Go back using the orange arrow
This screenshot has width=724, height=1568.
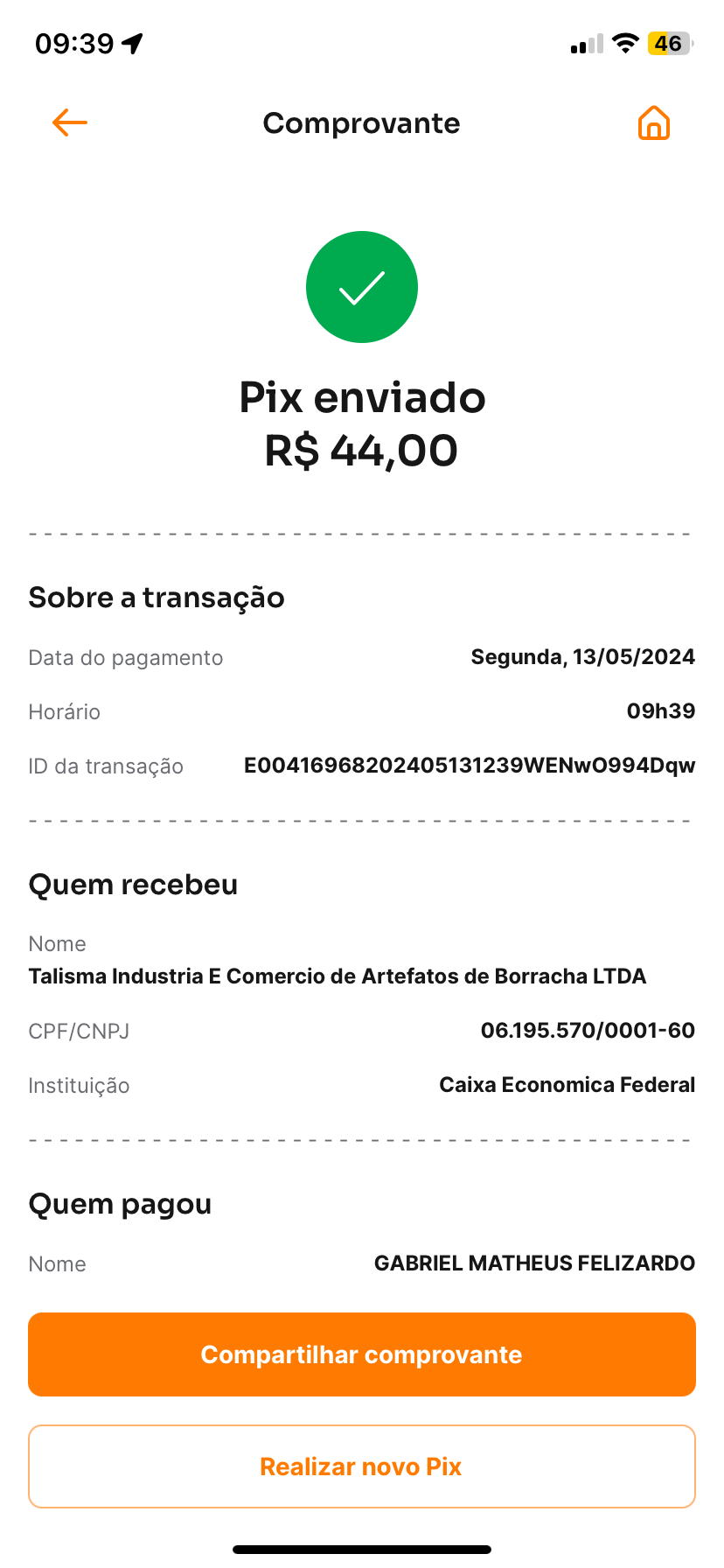[x=70, y=123]
